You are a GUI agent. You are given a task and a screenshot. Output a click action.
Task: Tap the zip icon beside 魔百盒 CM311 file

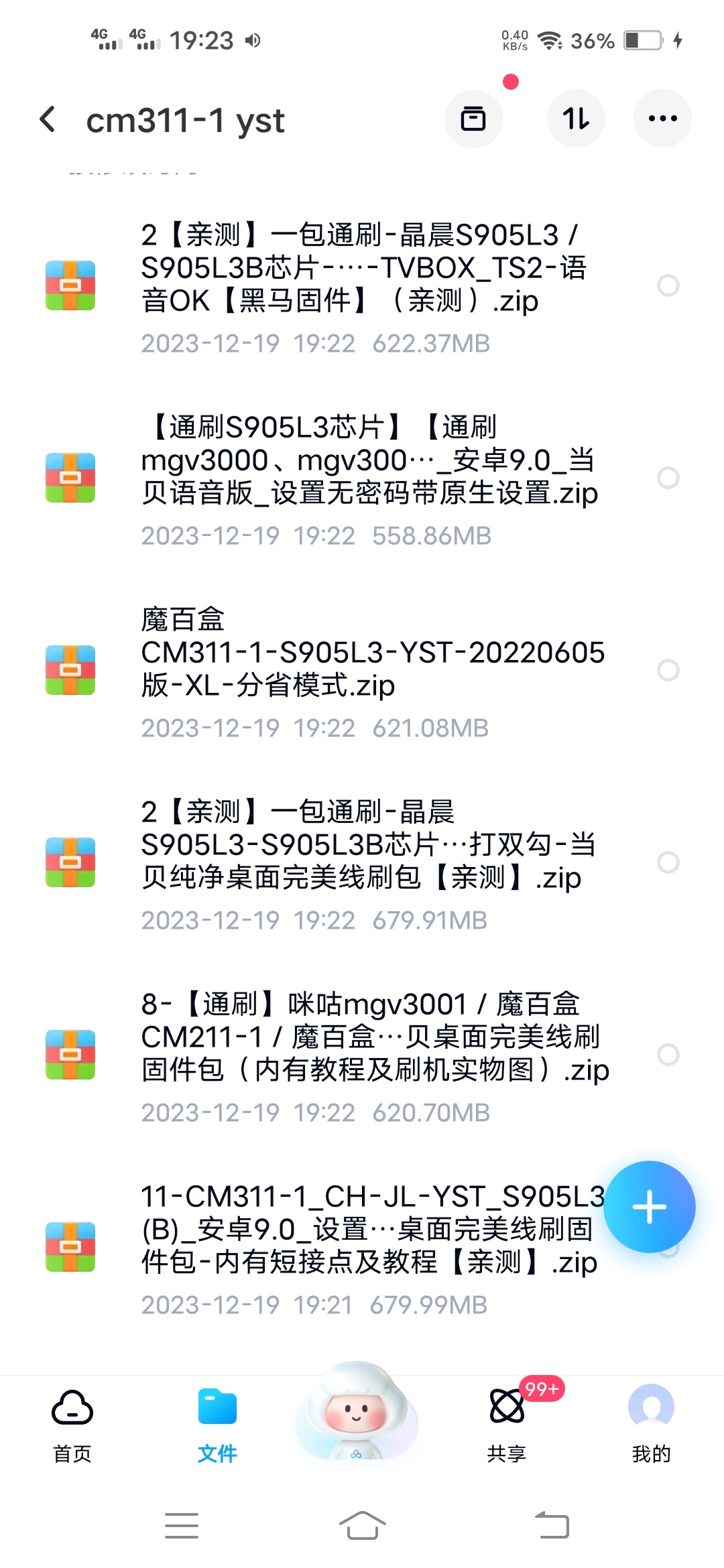point(70,669)
